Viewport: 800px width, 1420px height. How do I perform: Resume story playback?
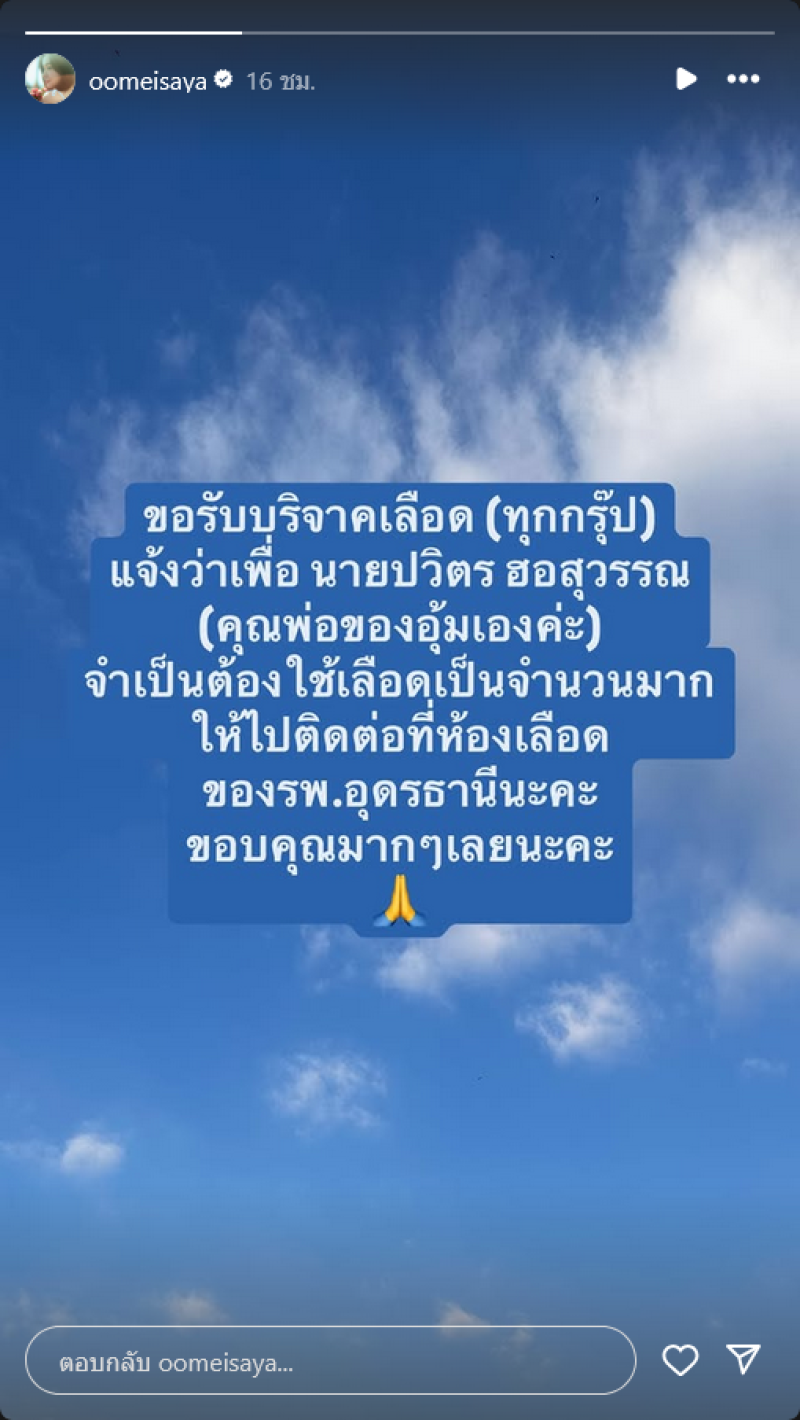click(x=686, y=79)
